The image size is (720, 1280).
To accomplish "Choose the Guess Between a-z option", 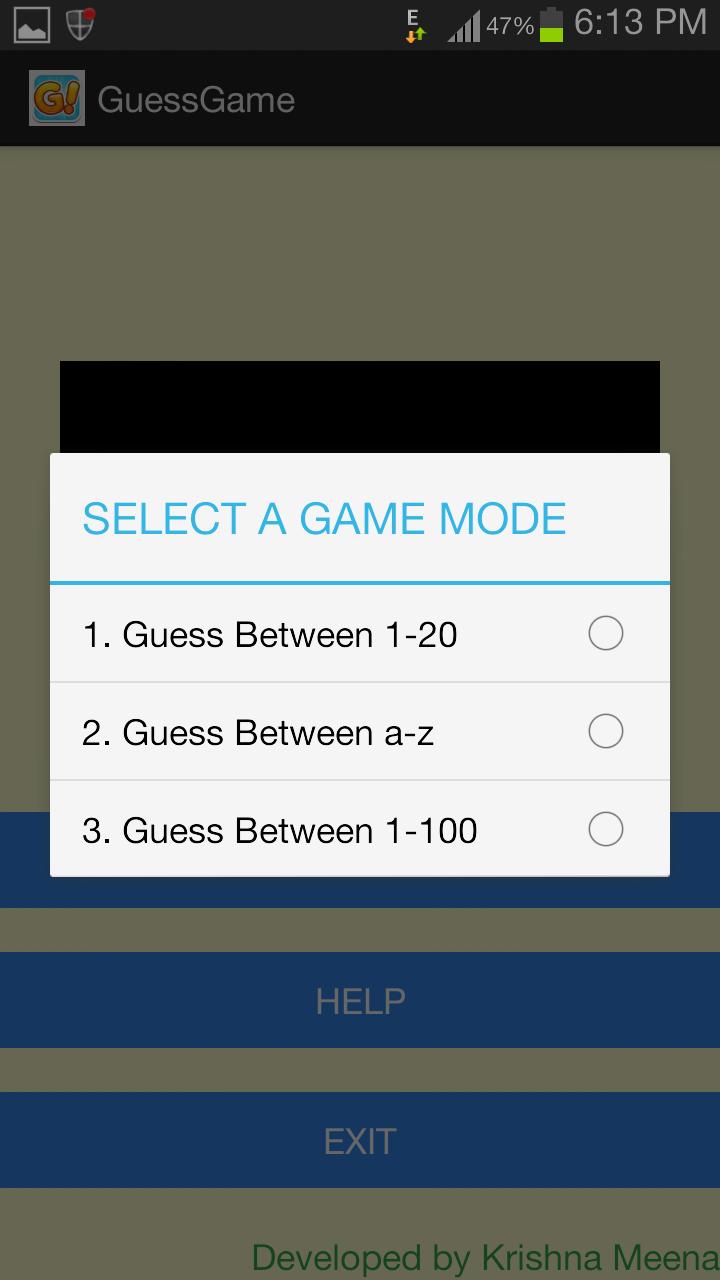I will point(360,732).
